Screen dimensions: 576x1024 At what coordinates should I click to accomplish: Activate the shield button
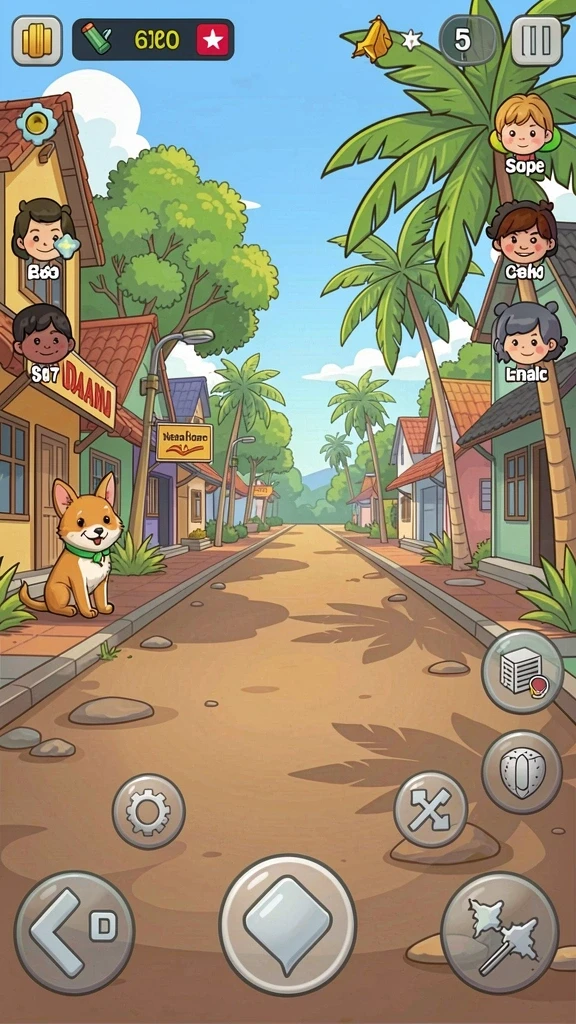pos(522,771)
